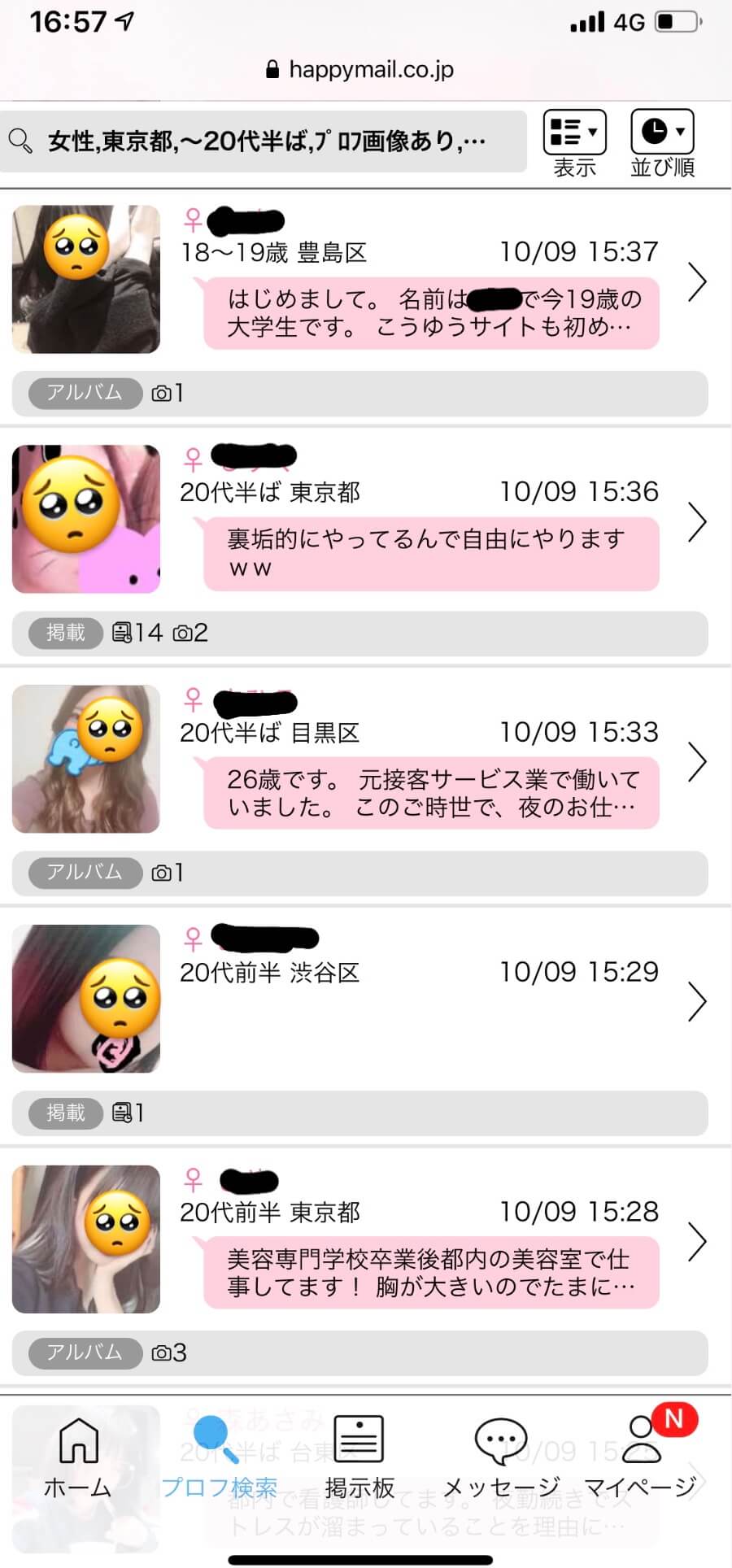The image size is (732, 1568).
Task: View the 渋谷区 member's 掲載 bar
Action: [x=359, y=1113]
